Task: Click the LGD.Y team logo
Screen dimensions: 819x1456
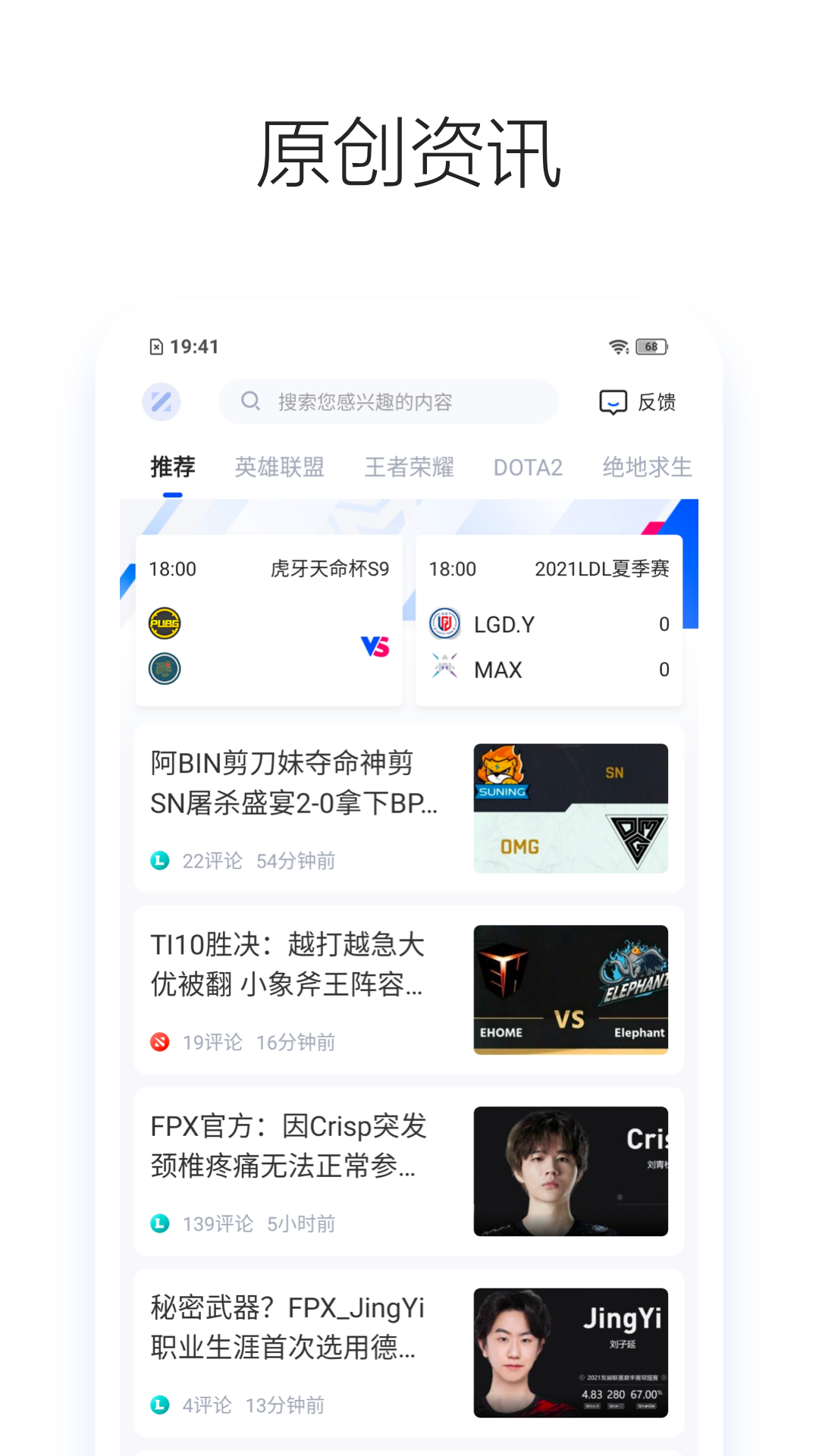Action: point(446,624)
